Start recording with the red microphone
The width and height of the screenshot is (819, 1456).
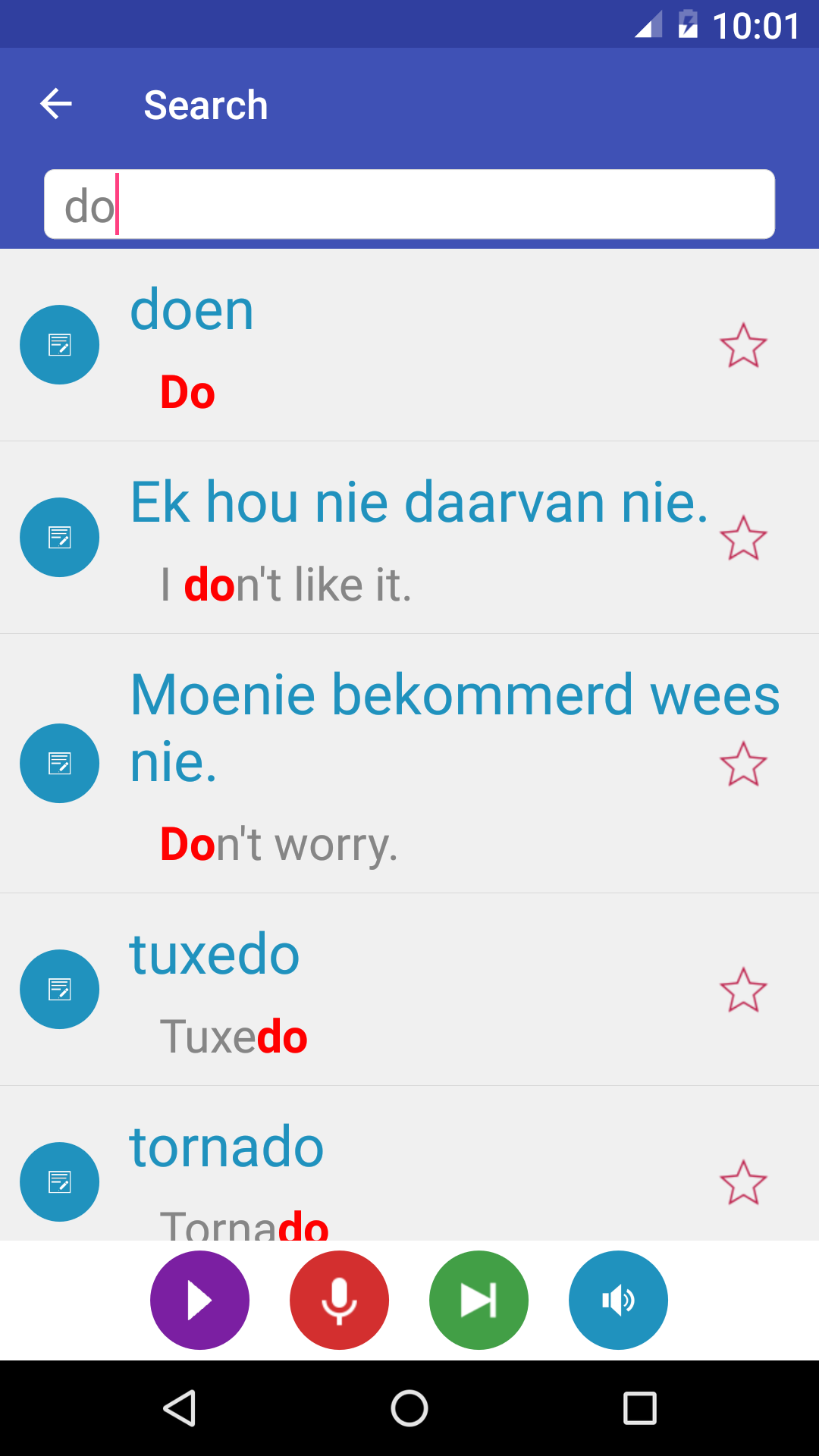(x=339, y=1300)
